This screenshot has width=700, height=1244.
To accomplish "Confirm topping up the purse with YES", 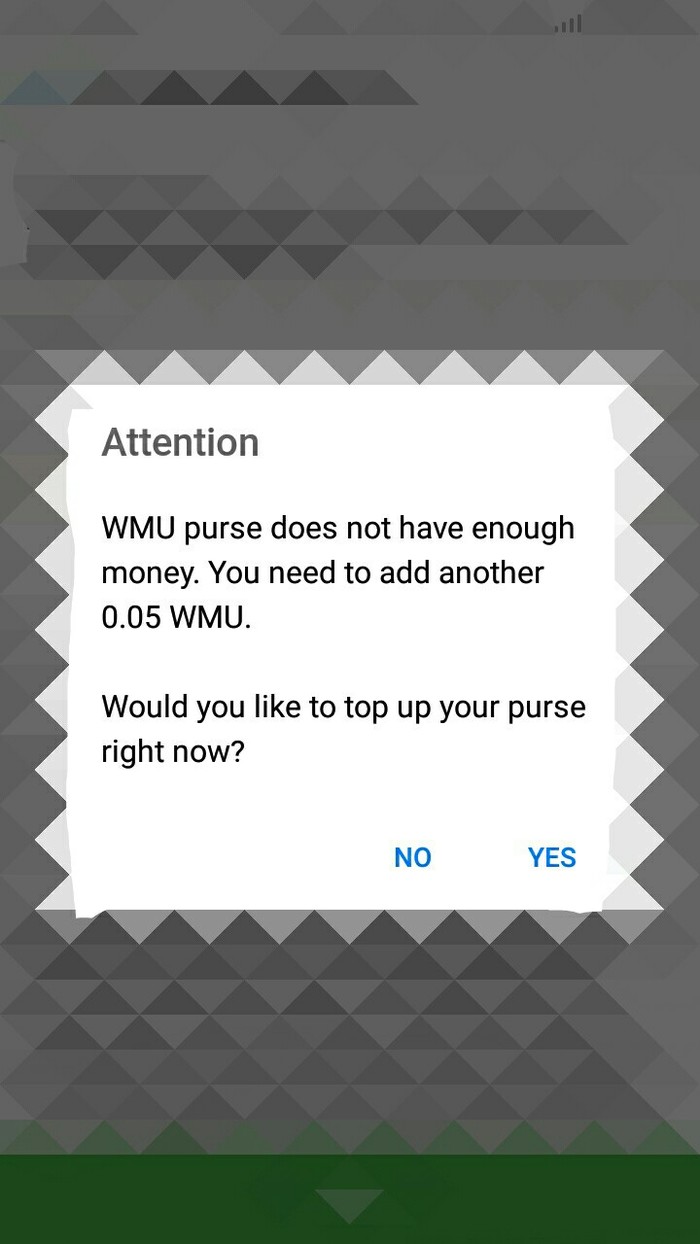I will pos(552,857).
